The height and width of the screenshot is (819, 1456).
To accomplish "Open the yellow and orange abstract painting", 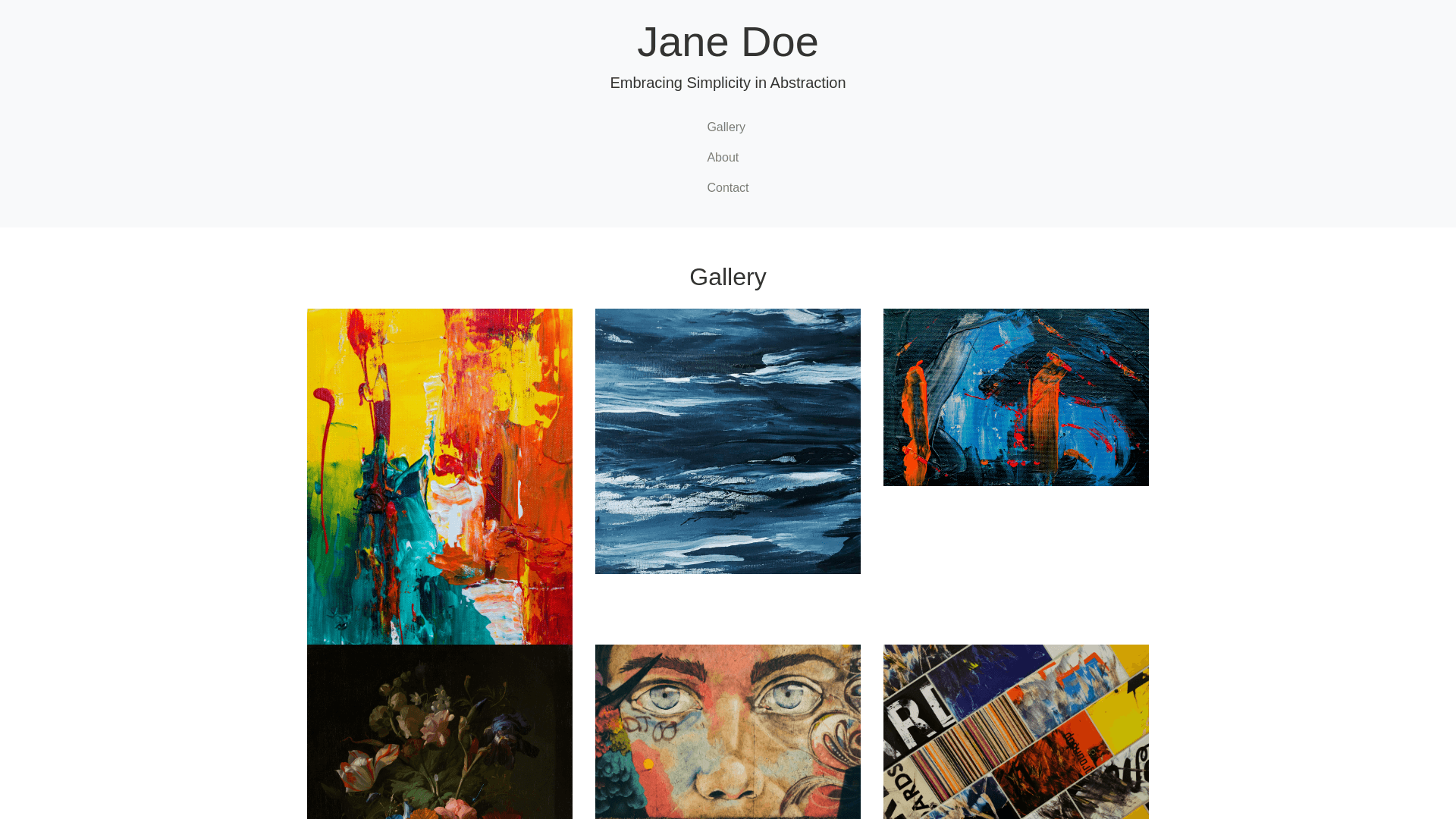I will [x=439, y=475].
